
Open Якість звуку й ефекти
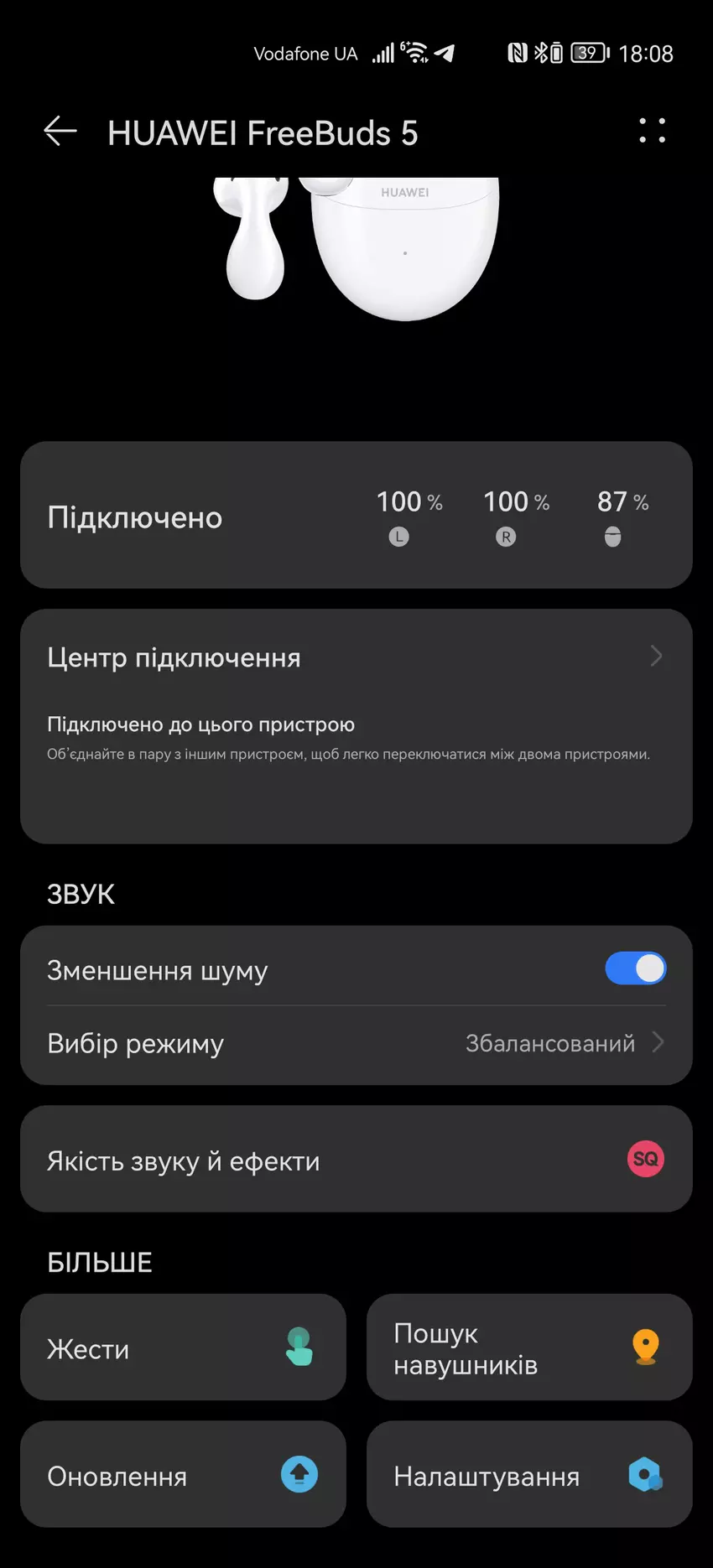click(356, 1160)
